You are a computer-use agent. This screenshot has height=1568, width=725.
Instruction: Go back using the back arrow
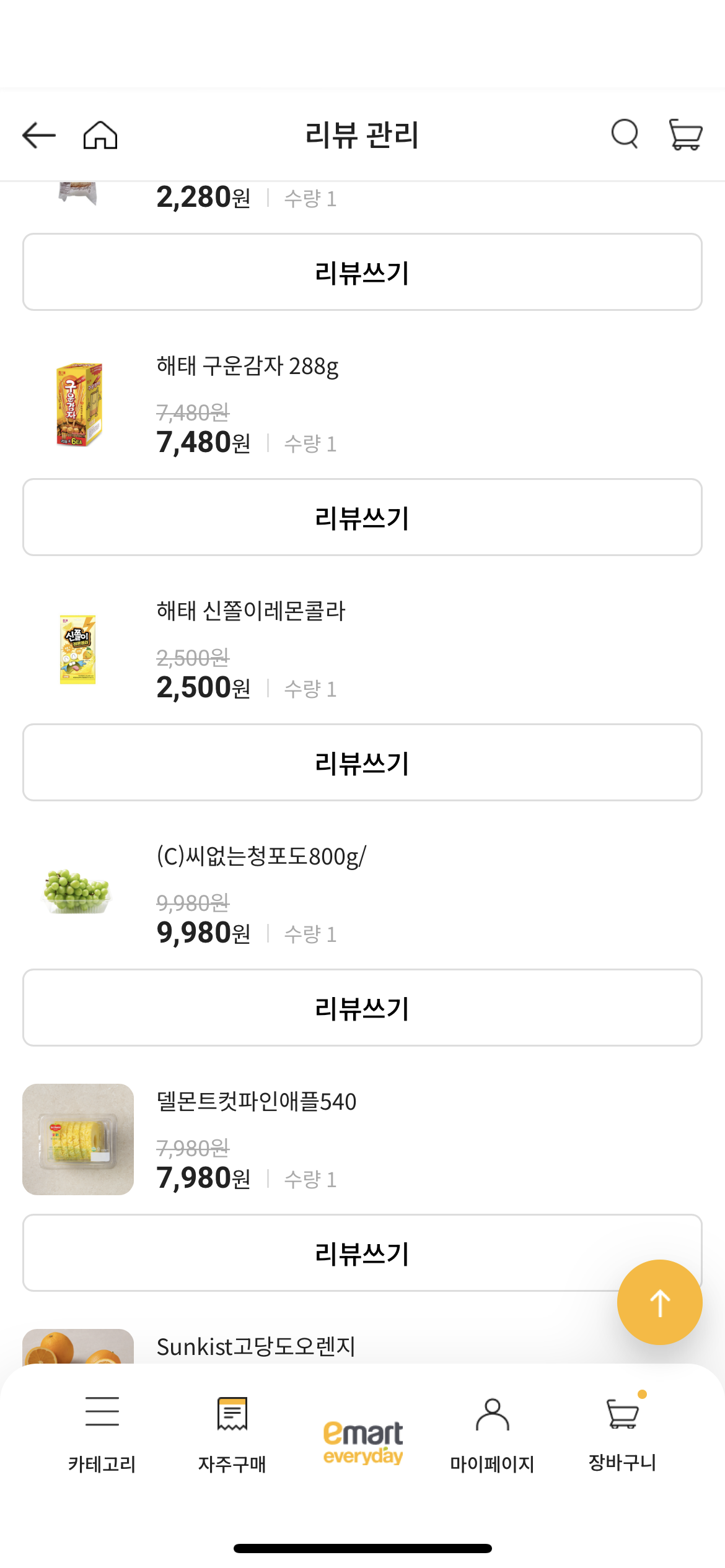click(x=38, y=135)
